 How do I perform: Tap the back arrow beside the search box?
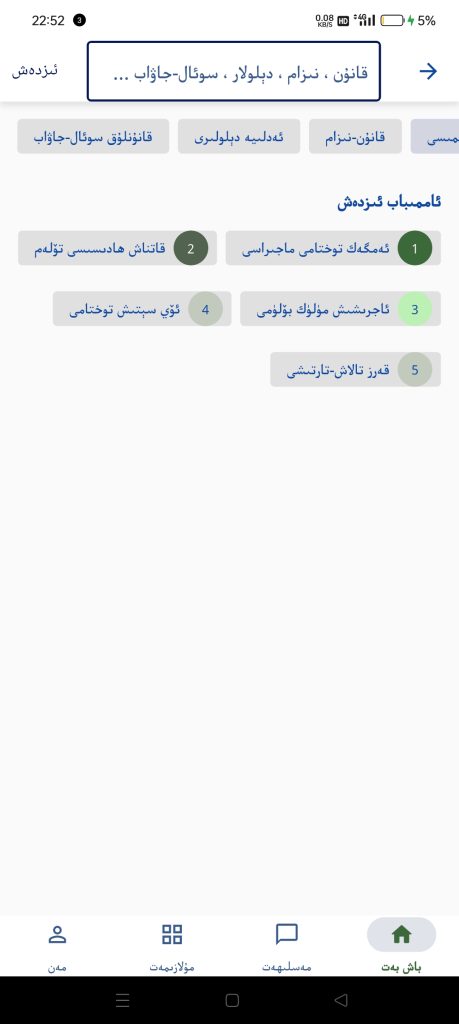(428, 71)
